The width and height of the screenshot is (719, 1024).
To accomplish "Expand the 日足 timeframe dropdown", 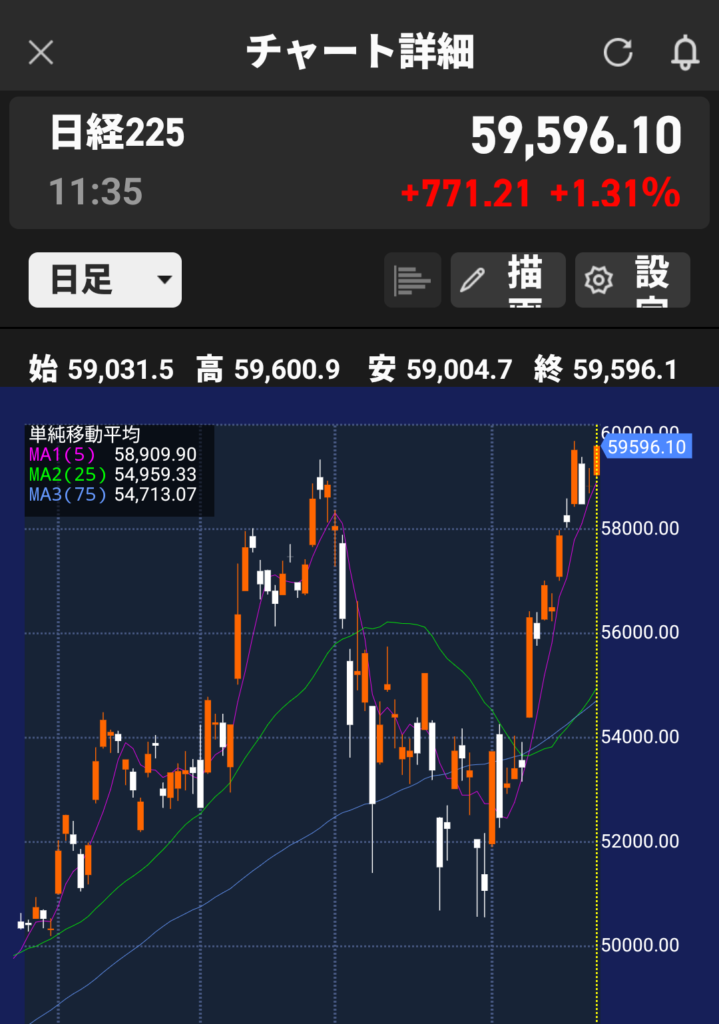I will (105, 280).
